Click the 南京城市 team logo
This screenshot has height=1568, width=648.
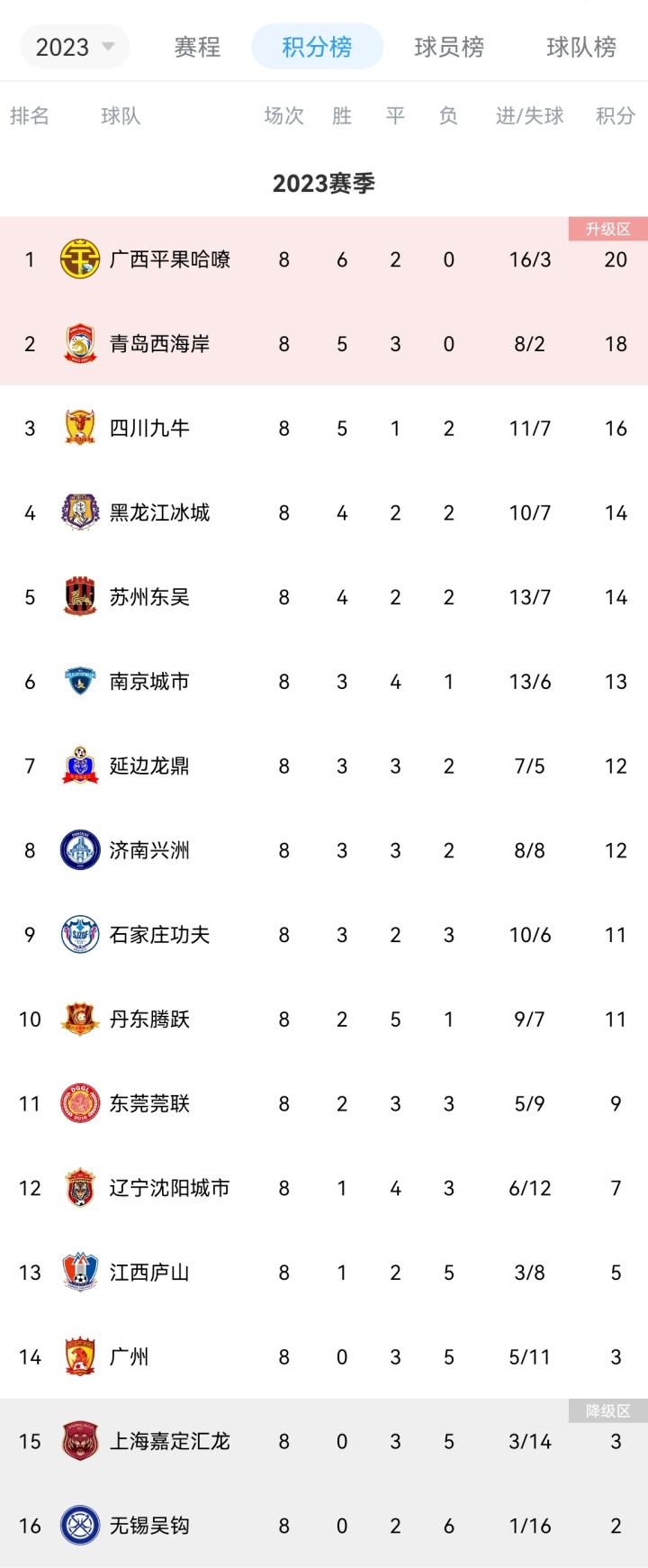[x=79, y=681]
